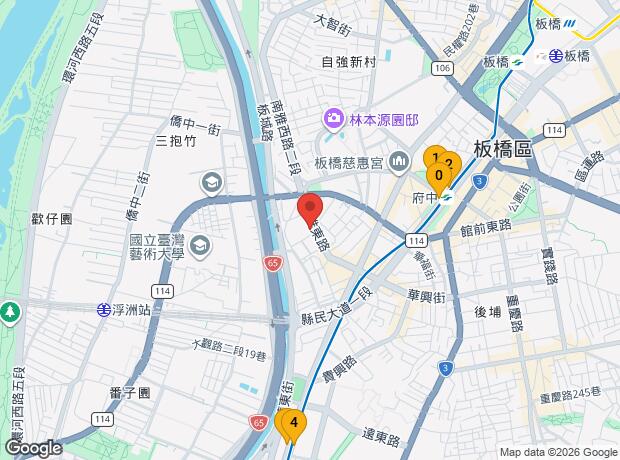
Task: Select the orange marker numbered 0
Action: click(x=439, y=176)
